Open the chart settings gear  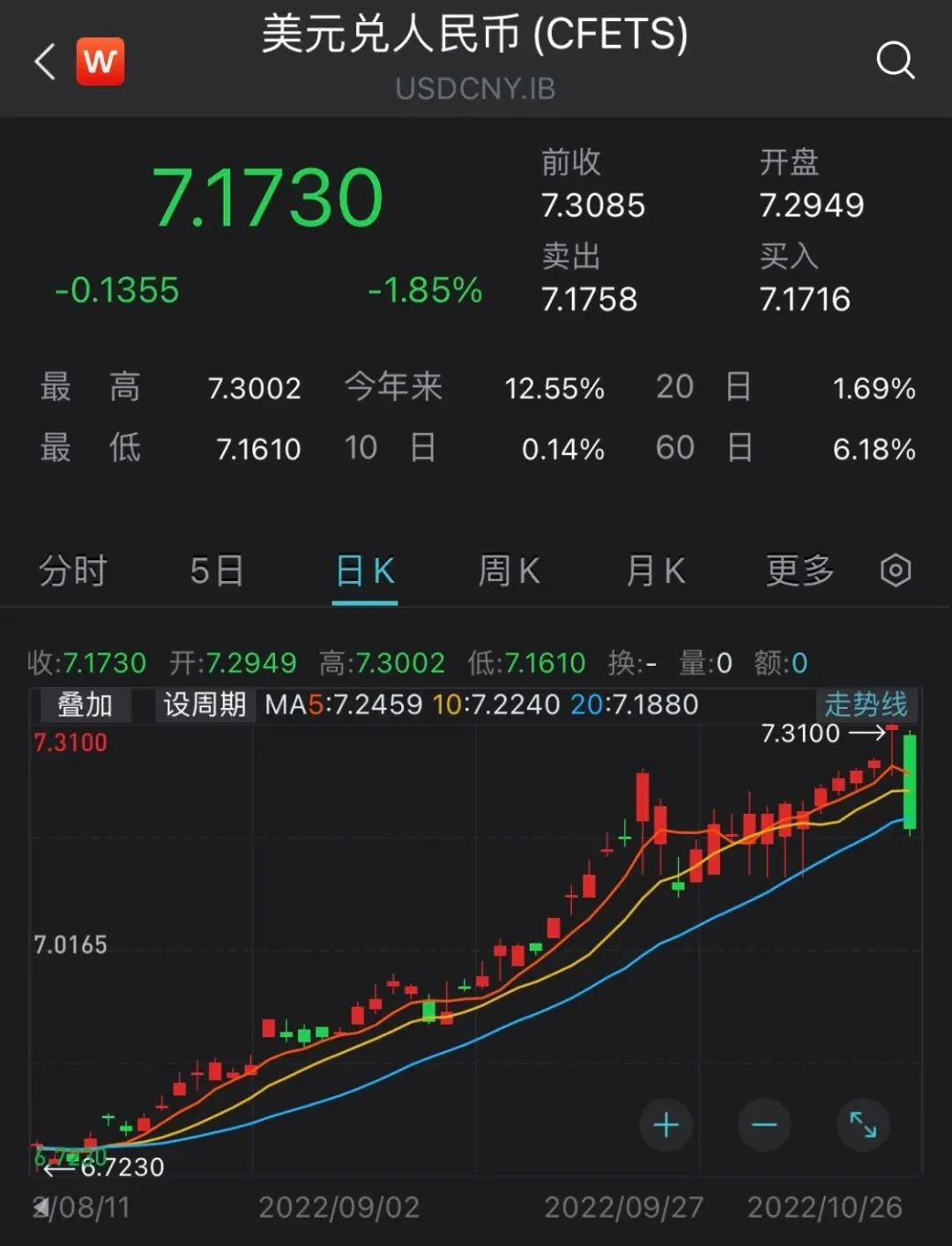pyautogui.click(x=895, y=571)
